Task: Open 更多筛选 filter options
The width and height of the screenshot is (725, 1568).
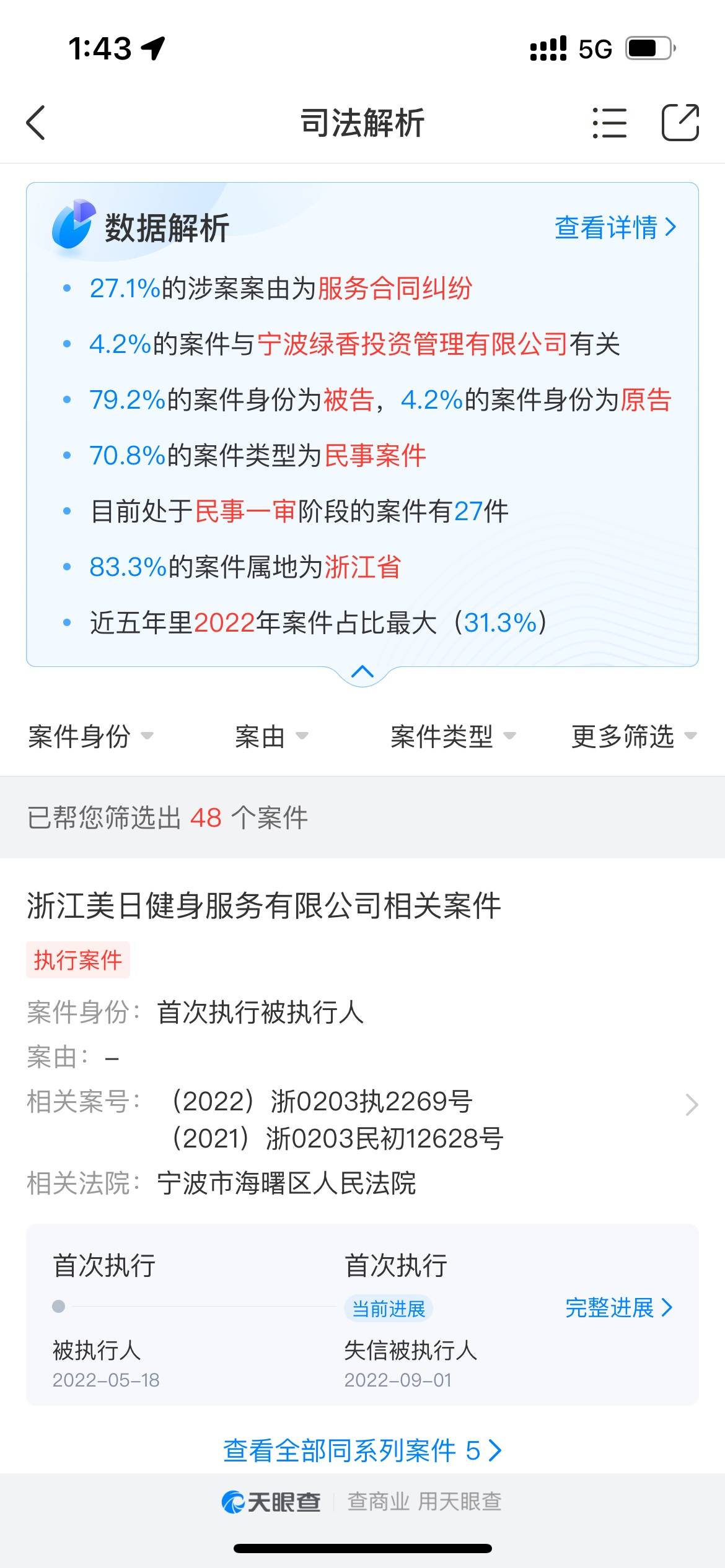Action: pyautogui.click(x=633, y=736)
